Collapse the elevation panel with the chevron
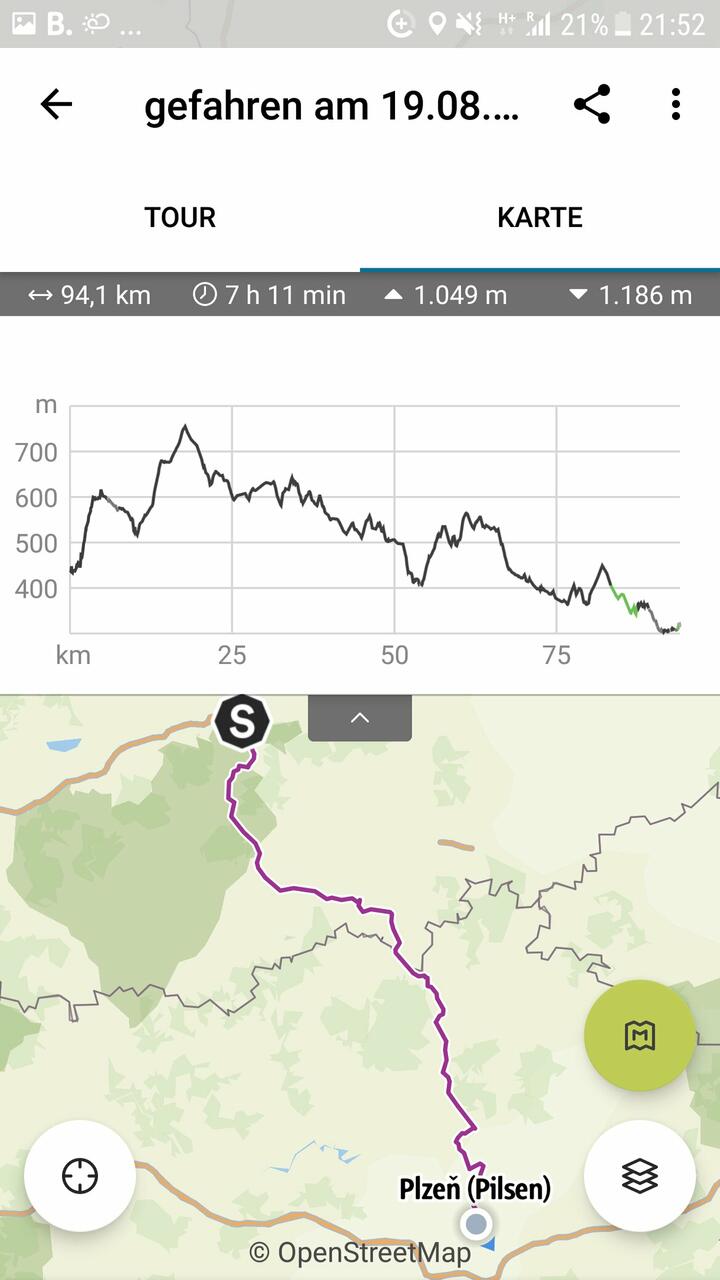720x1280 pixels. point(360,718)
